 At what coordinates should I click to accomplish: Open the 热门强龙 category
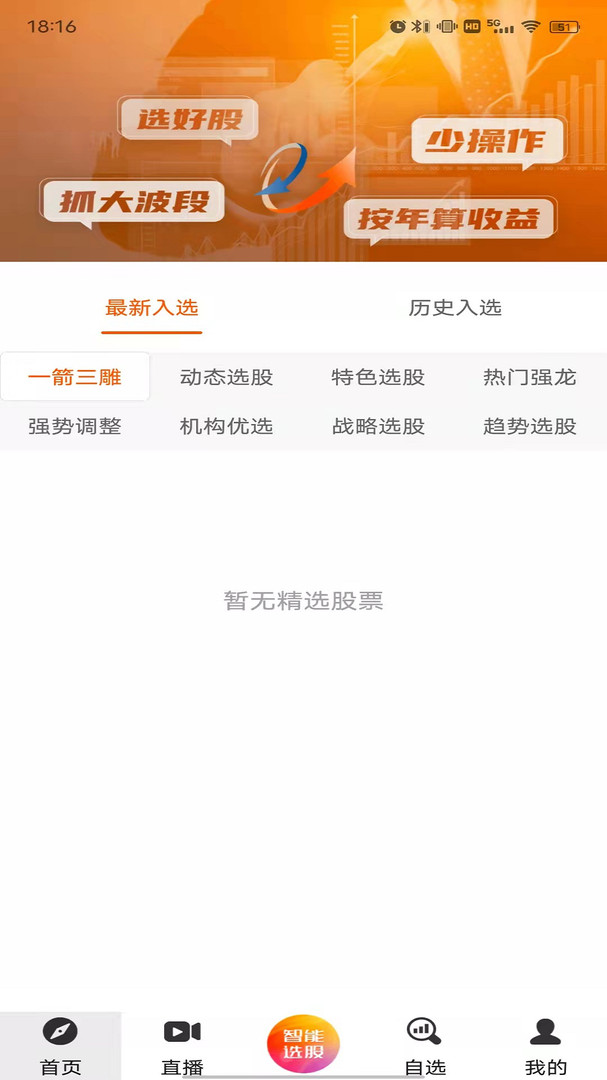pyautogui.click(x=529, y=377)
